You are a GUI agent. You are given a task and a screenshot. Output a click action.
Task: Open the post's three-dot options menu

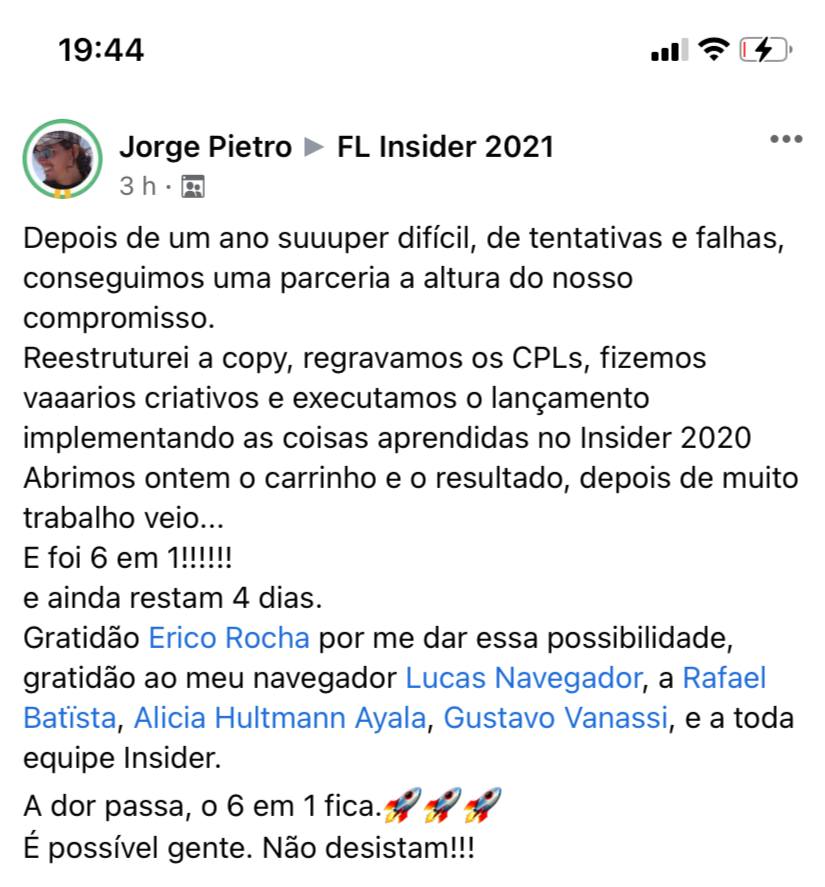click(x=785, y=139)
